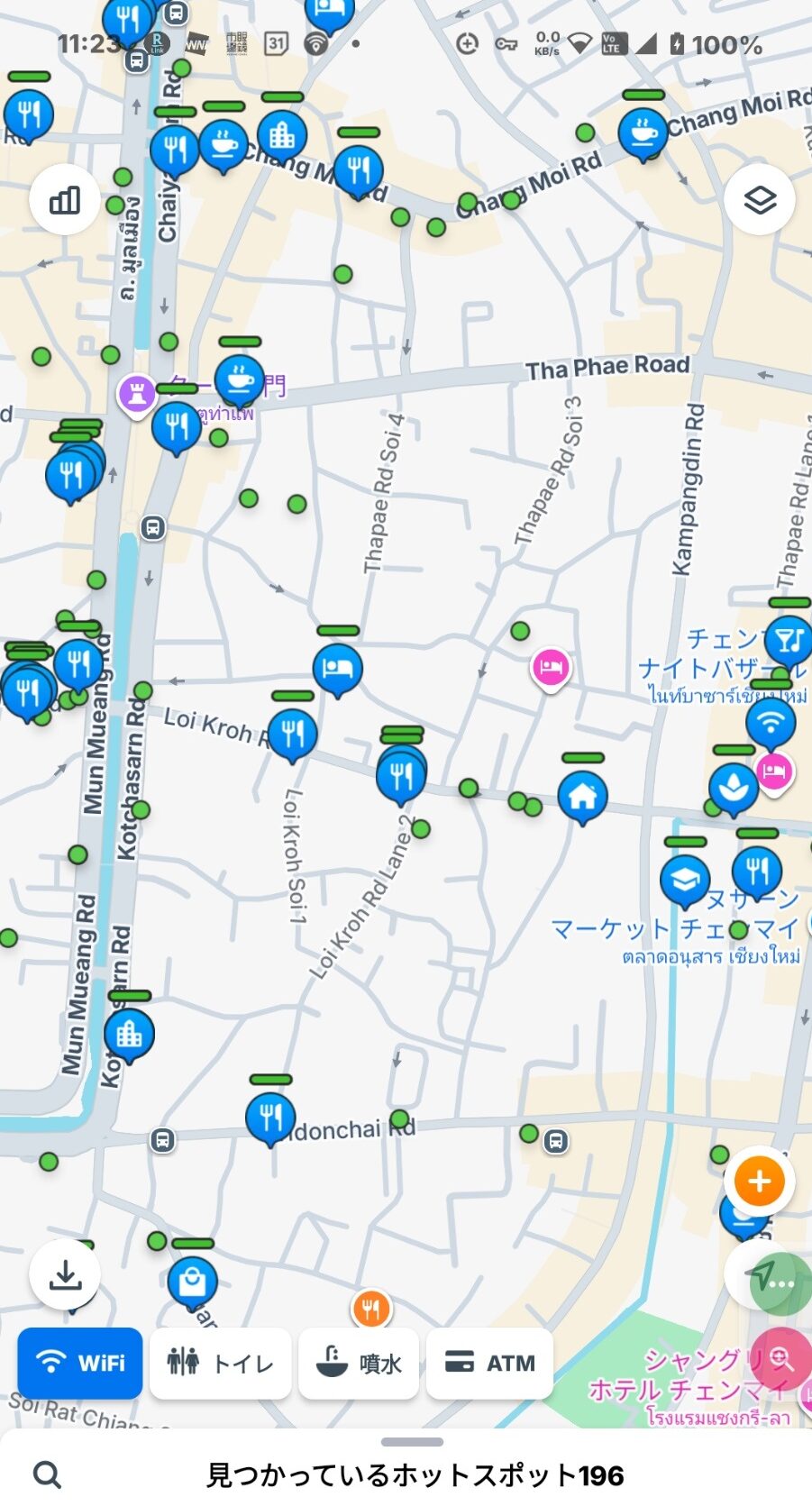Image resolution: width=812 pixels, height=1506 pixels.
Task: Open the cocktail bar hotspot marker
Action: pyautogui.click(x=789, y=639)
